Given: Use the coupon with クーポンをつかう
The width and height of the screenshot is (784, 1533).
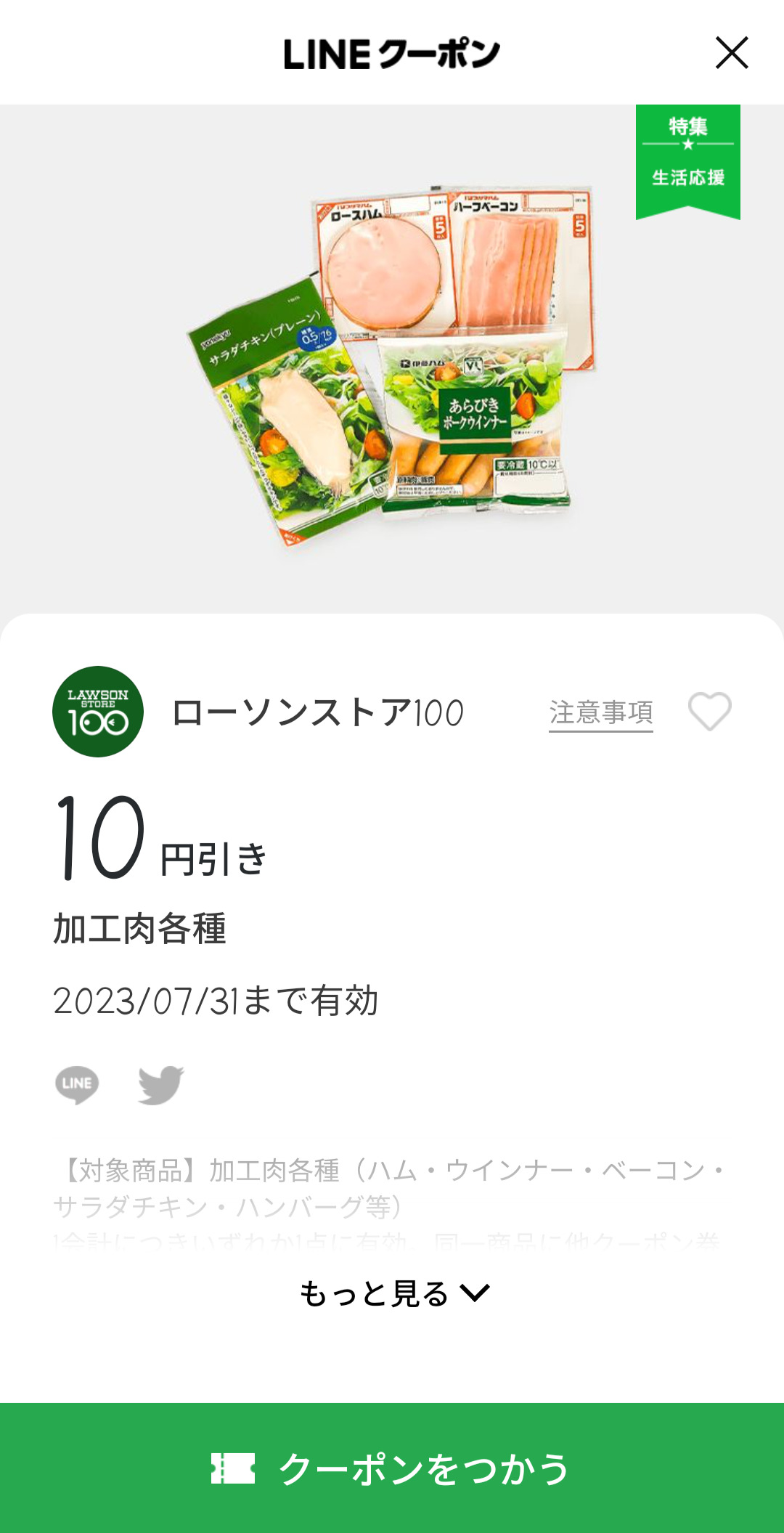Looking at the screenshot, I should [392, 1468].
